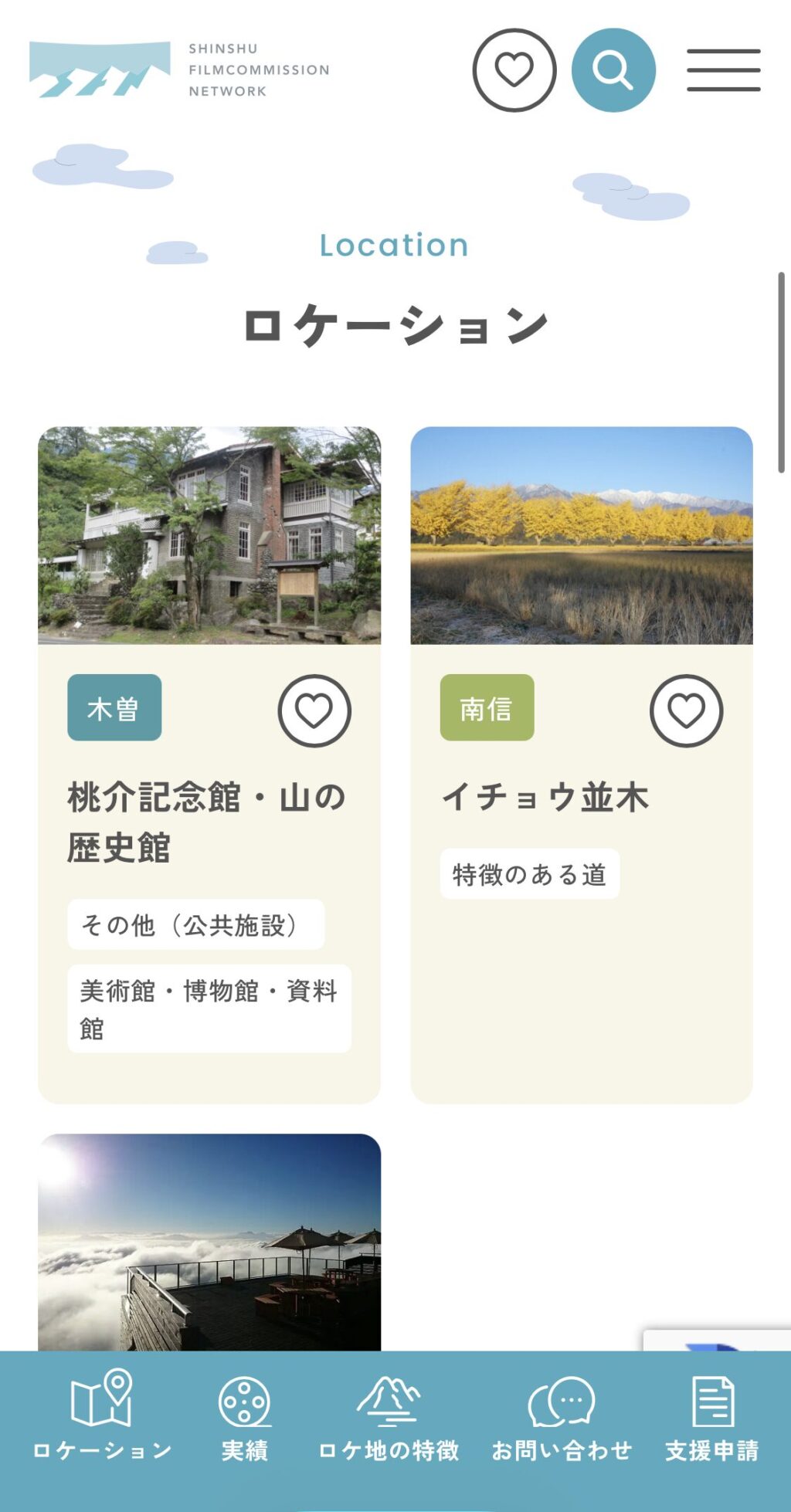
Task: Open お問い合わせ in the bottom bar
Action: pos(562,1415)
